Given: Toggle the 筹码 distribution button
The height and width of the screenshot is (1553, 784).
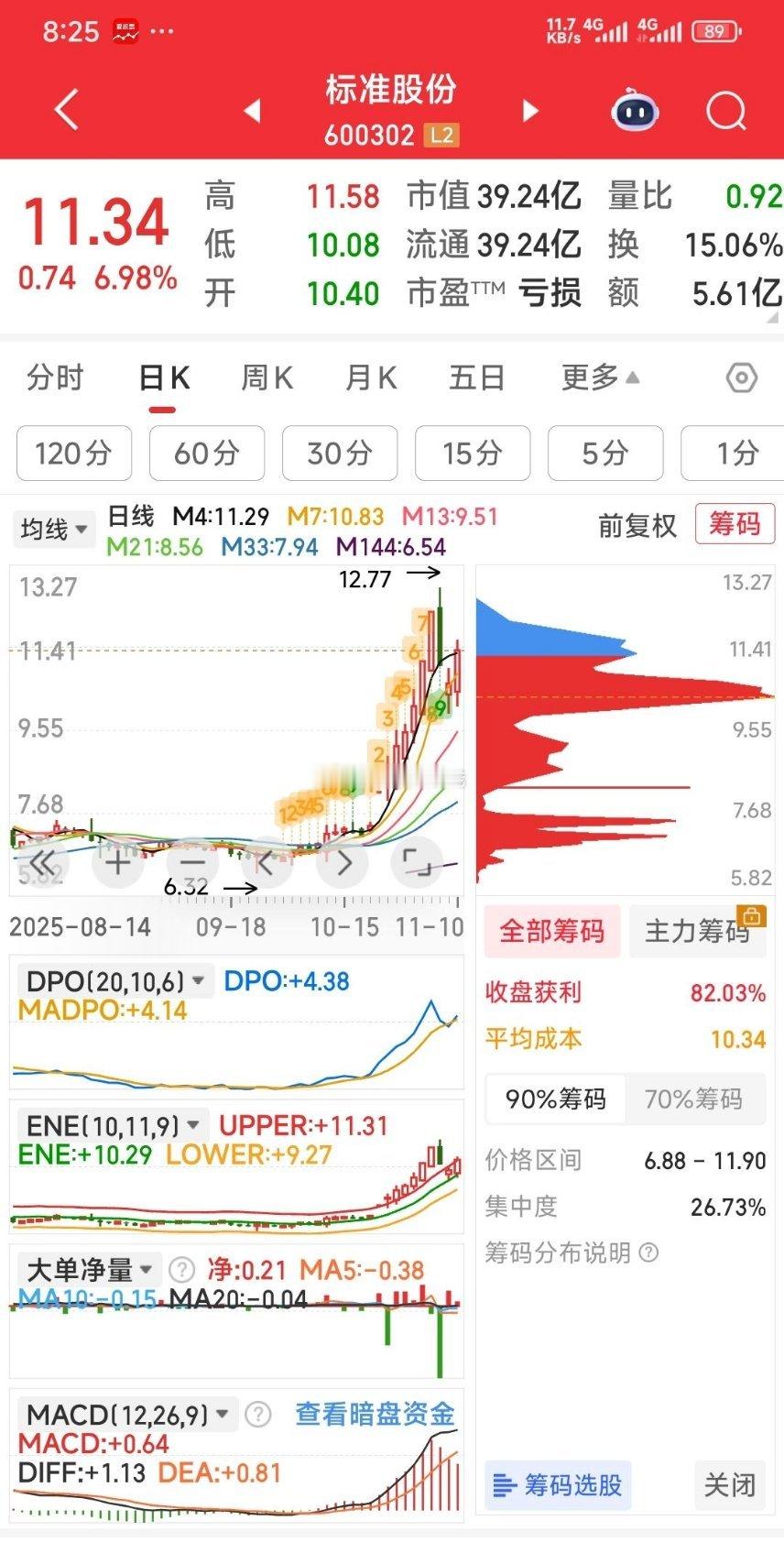Looking at the screenshot, I should click(x=735, y=524).
